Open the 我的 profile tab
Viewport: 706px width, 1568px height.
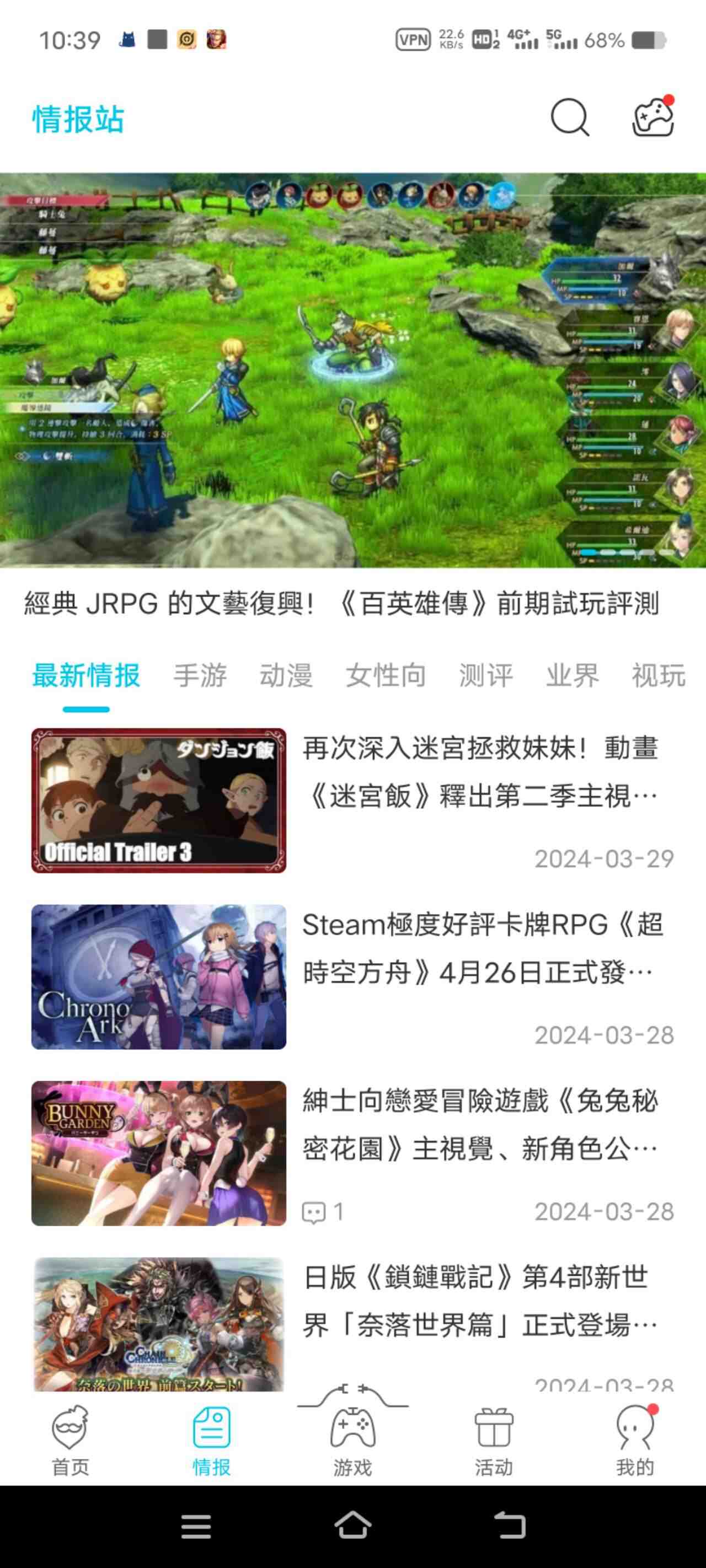click(635, 1440)
